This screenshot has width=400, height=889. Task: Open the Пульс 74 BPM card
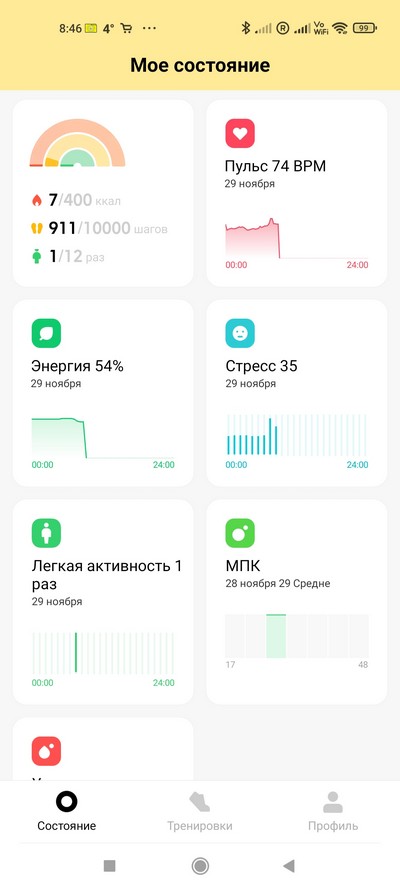(x=296, y=193)
